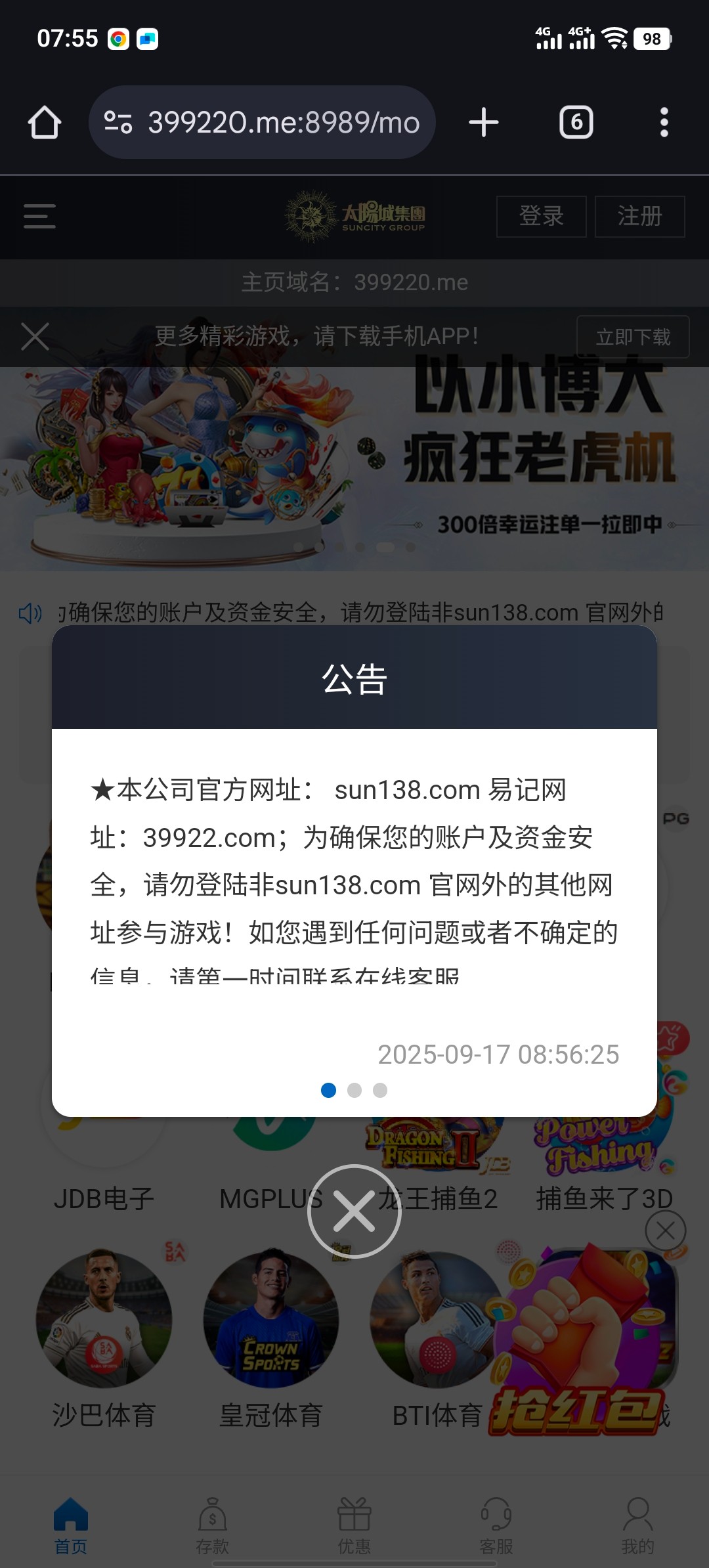Image resolution: width=709 pixels, height=1568 pixels.
Task: Open a new browser tab
Action: [x=484, y=123]
